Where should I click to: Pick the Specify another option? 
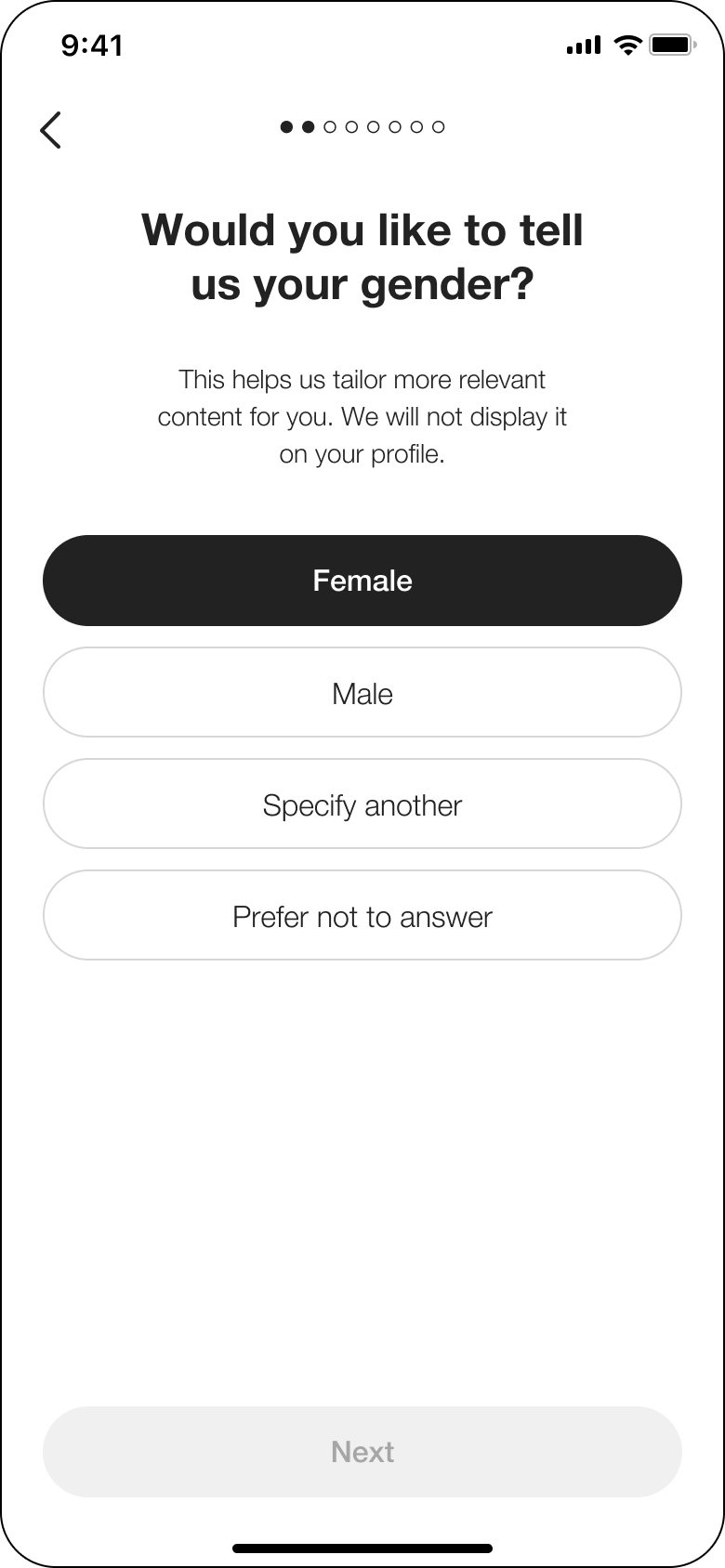click(x=362, y=804)
